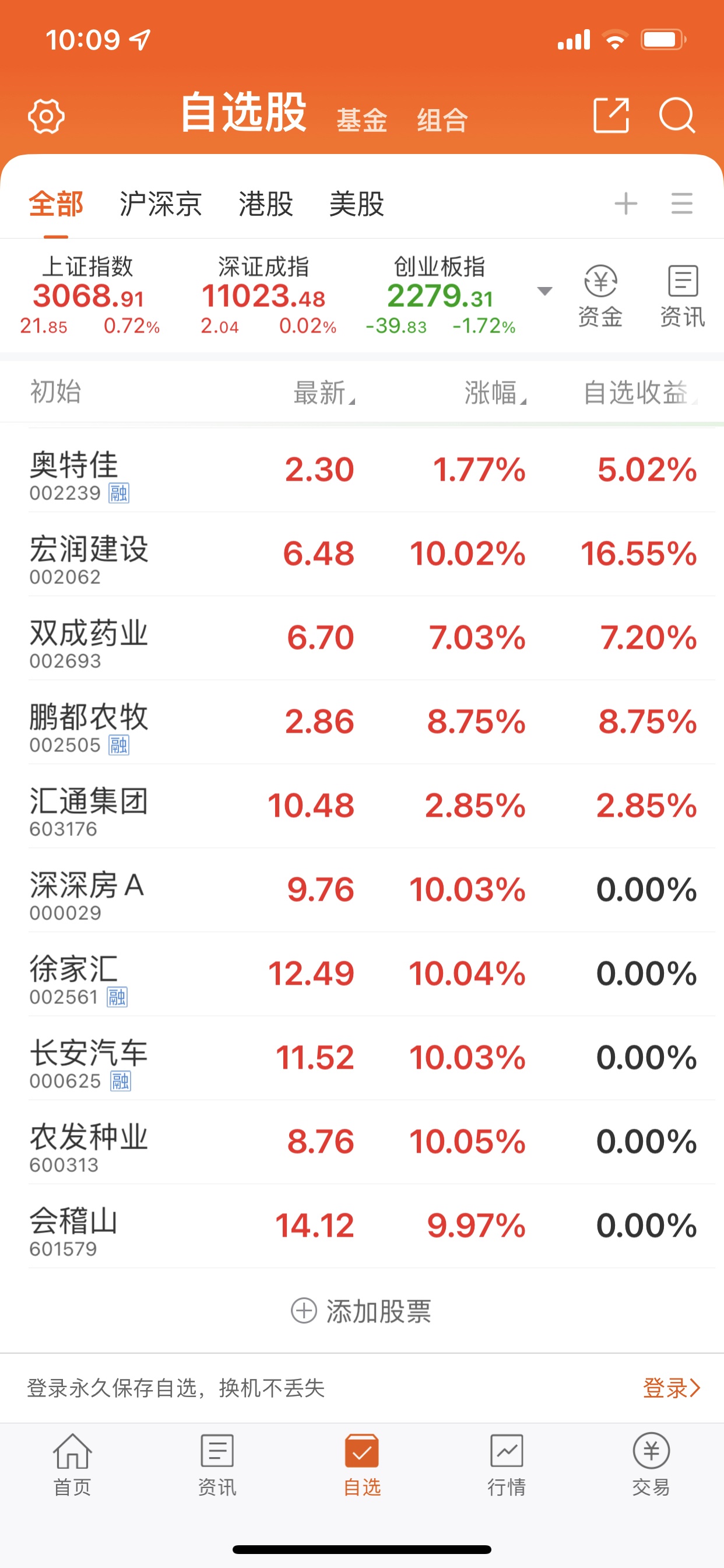
Task: Select the 沪深京 filter tab
Action: point(161,204)
